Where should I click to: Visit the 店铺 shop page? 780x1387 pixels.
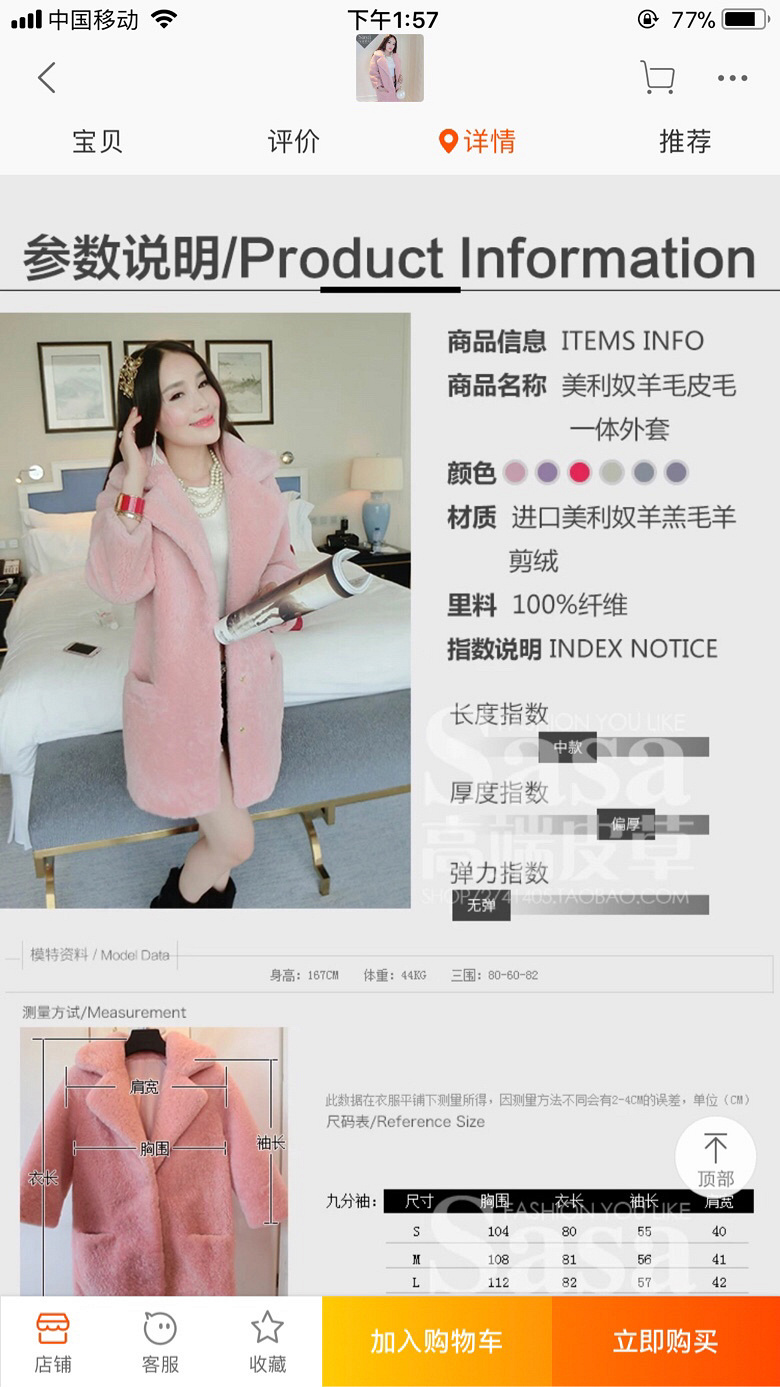(x=53, y=1342)
